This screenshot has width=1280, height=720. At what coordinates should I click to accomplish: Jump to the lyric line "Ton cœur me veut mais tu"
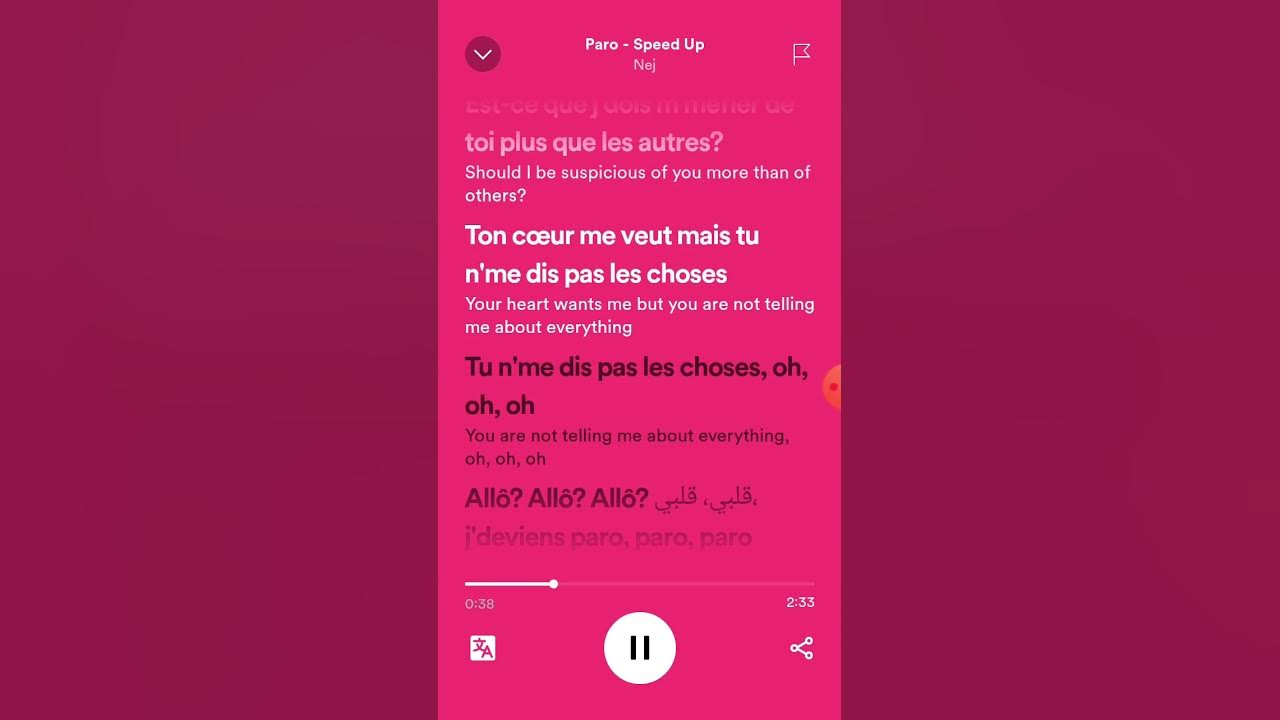click(611, 236)
